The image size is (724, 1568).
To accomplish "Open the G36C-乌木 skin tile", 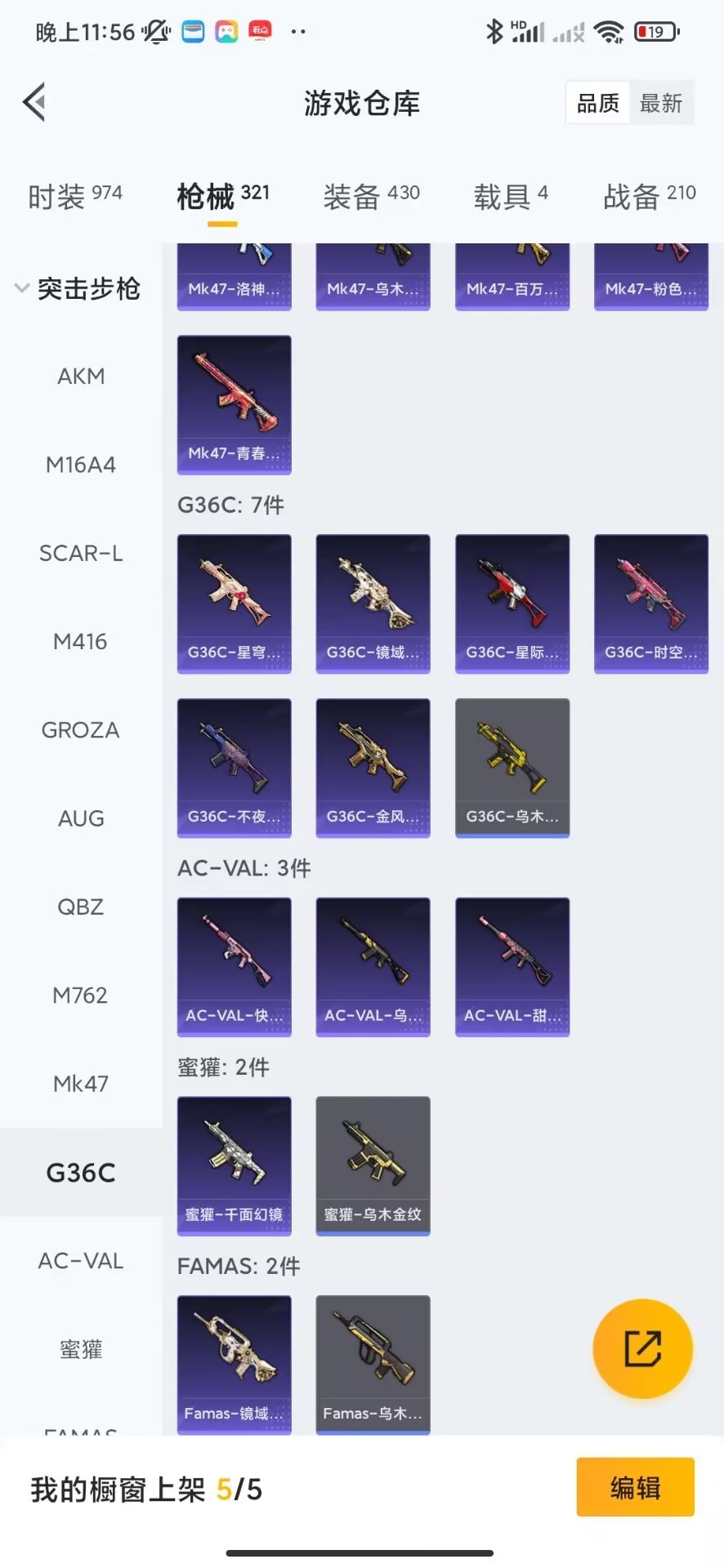I will tap(512, 768).
